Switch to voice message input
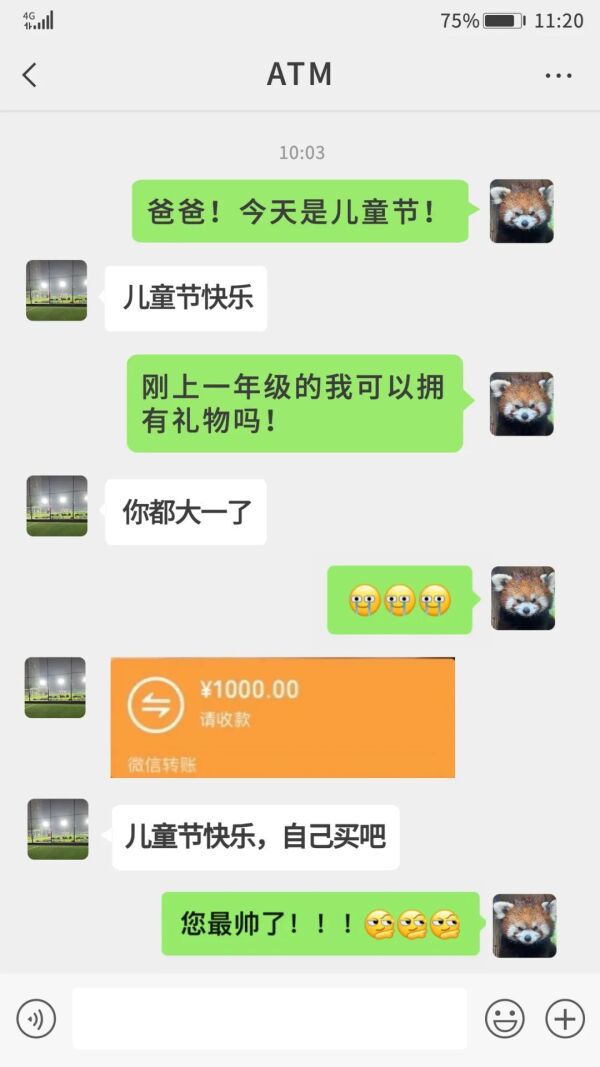This screenshot has height=1067, width=600. pyautogui.click(x=36, y=1019)
